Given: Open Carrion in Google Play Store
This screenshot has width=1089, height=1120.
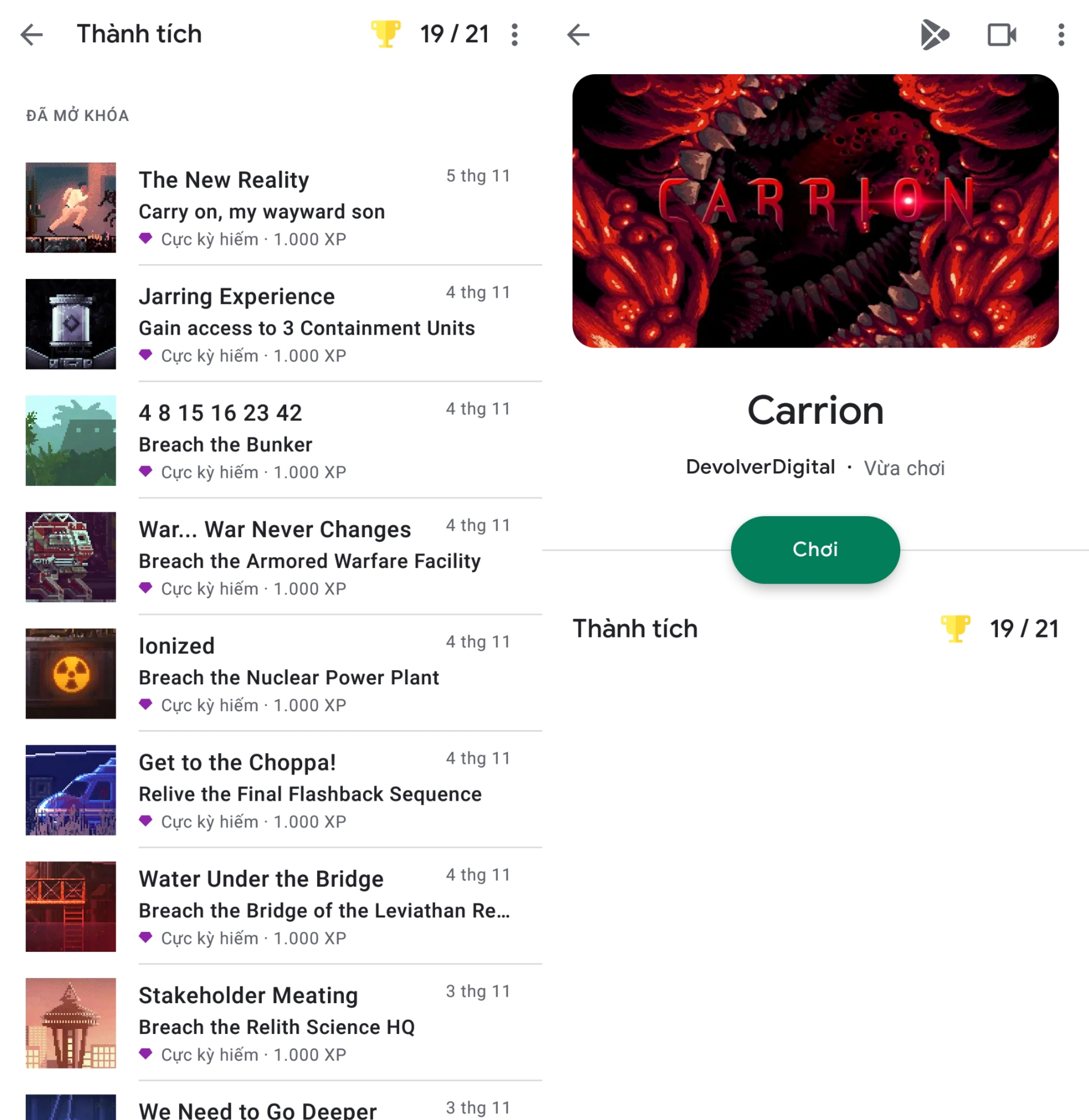Looking at the screenshot, I should point(934,35).
